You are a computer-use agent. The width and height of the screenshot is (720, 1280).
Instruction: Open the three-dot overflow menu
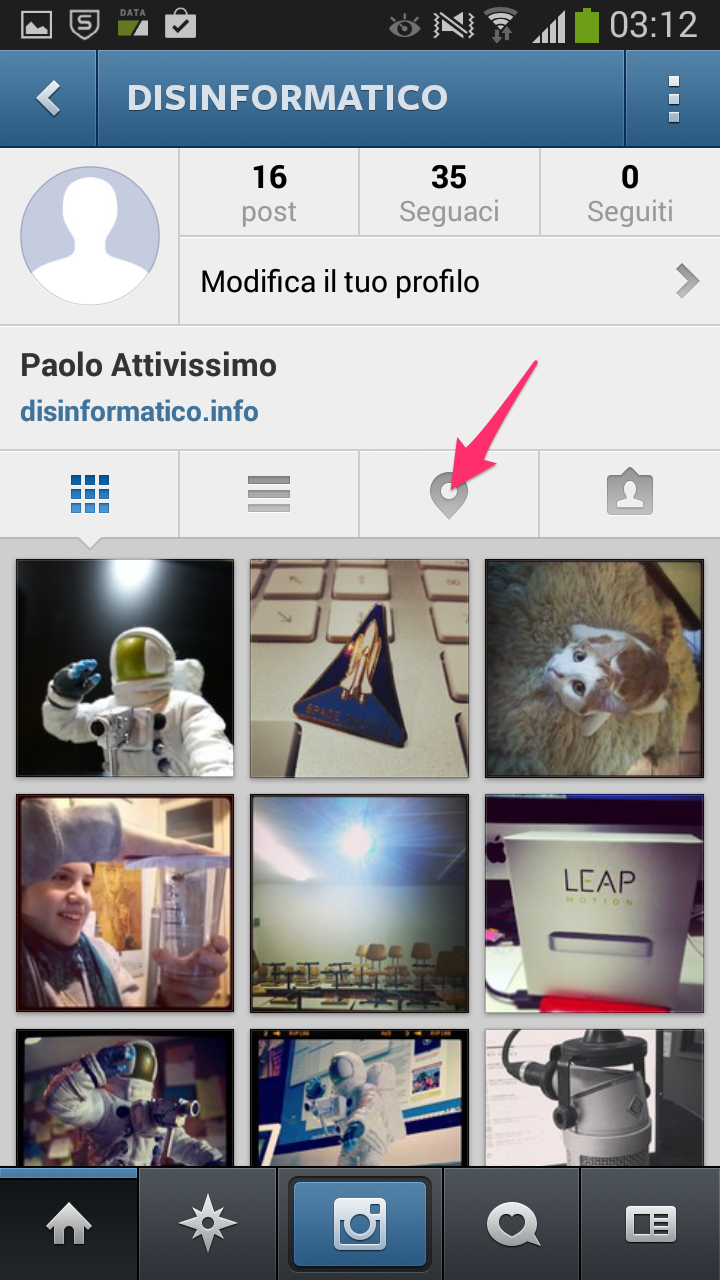[673, 98]
